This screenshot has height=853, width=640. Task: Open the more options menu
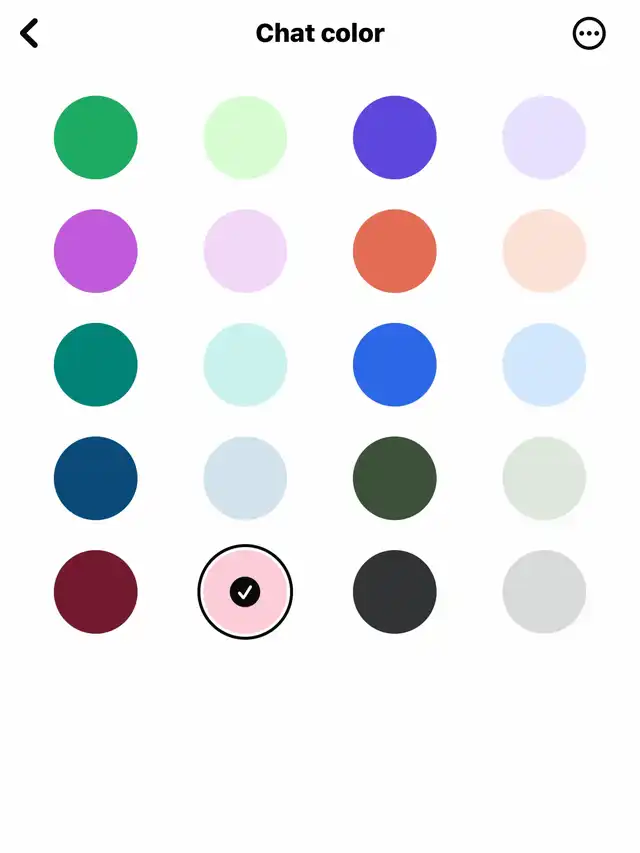(589, 34)
